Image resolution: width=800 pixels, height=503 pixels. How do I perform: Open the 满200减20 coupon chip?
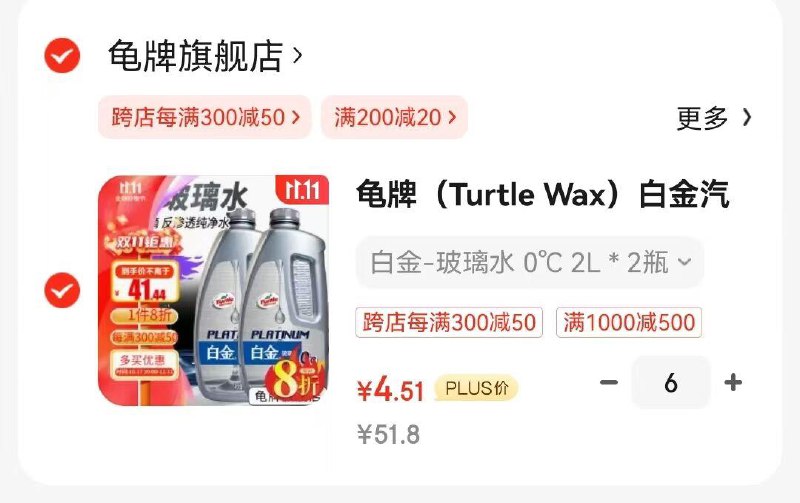[x=394, y=117]
